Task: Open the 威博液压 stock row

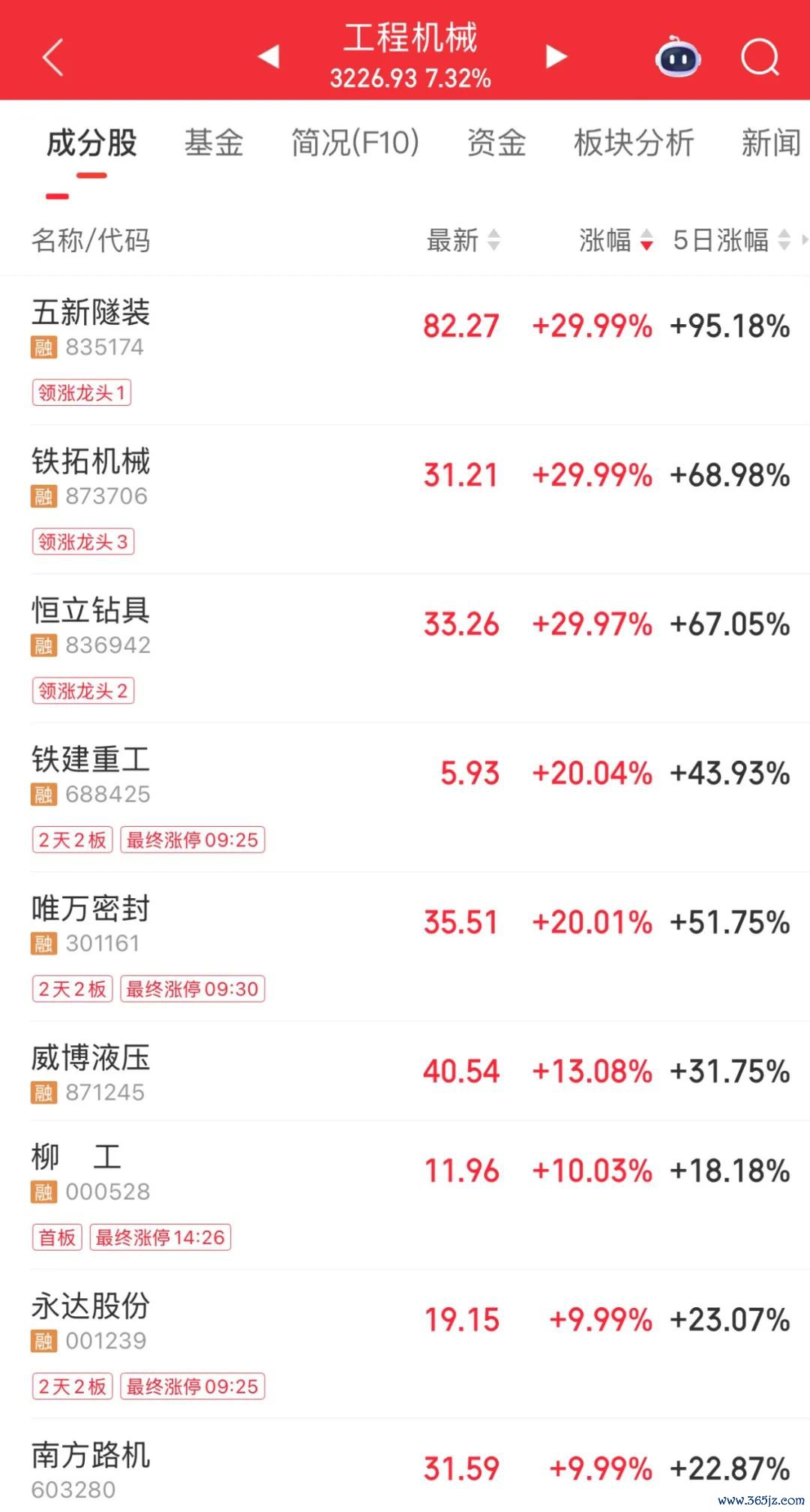Action: click(405, 1071)
